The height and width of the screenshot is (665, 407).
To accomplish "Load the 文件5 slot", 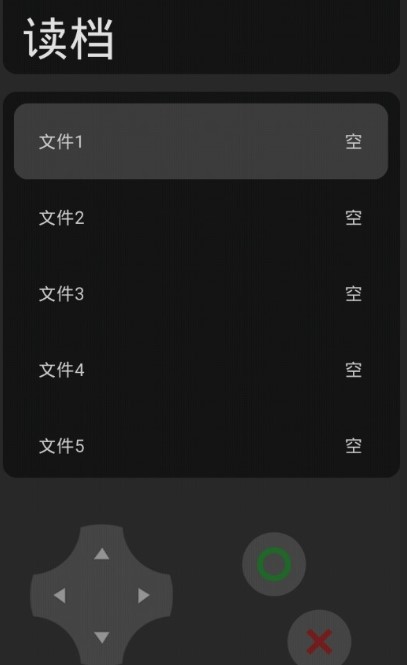I will [x=201, y=446].
